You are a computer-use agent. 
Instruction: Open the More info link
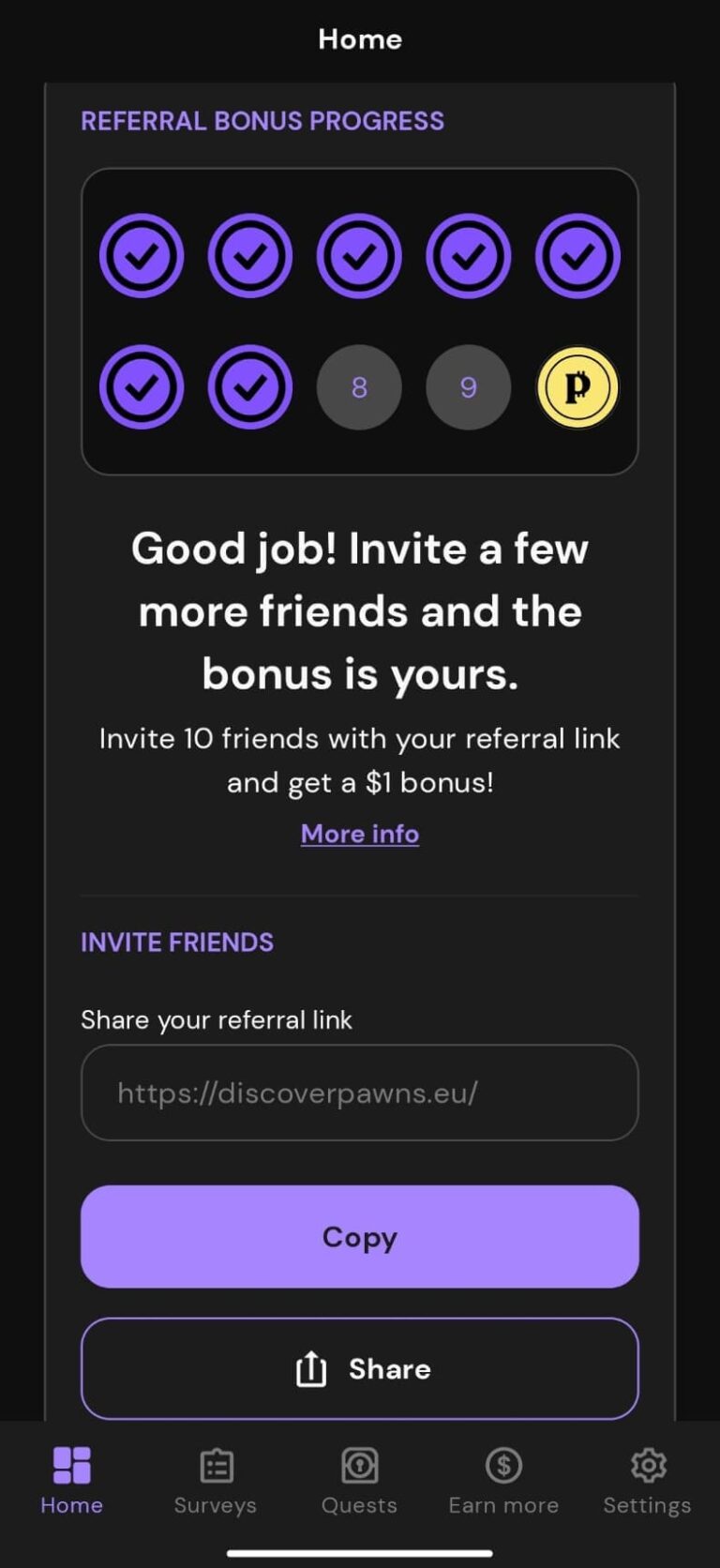pos(359,834)
